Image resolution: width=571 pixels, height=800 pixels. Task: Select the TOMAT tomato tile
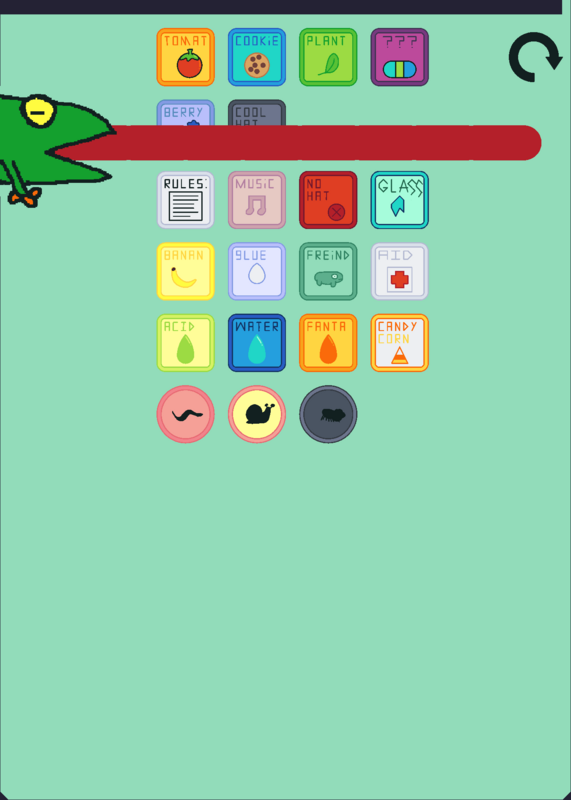click(185, 57)
